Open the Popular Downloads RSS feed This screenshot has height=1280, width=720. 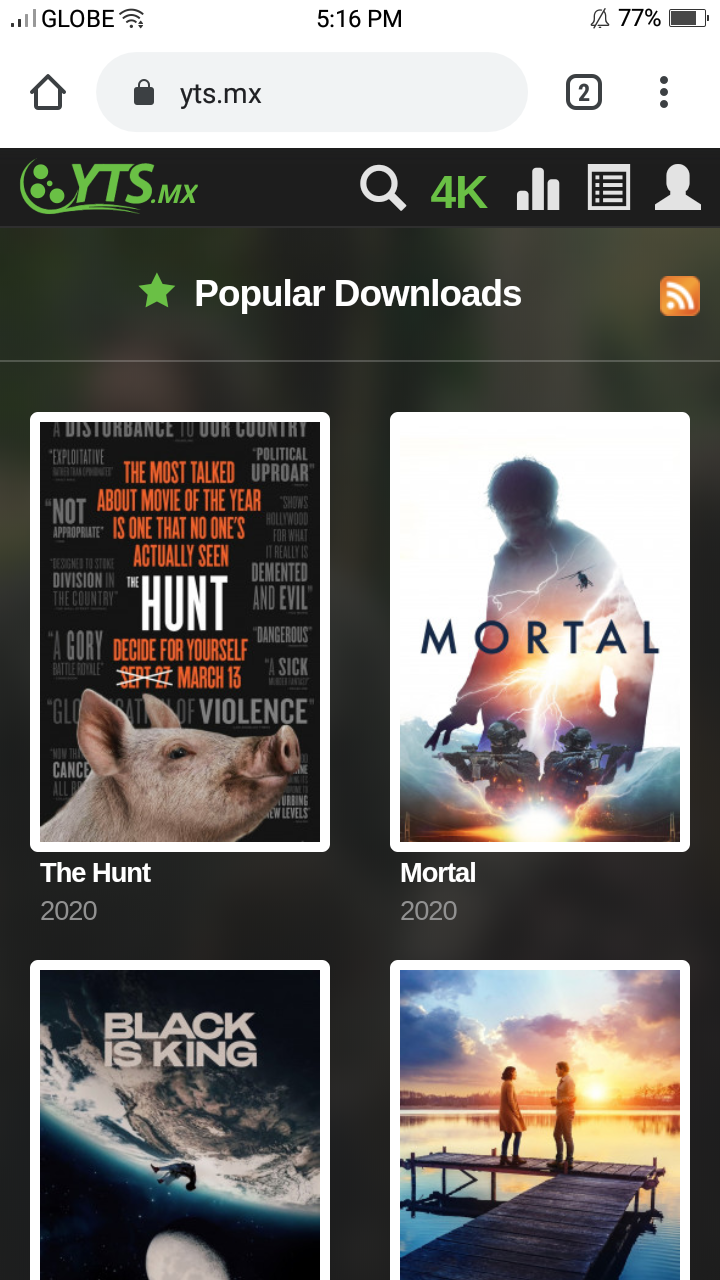click(680, 296)
